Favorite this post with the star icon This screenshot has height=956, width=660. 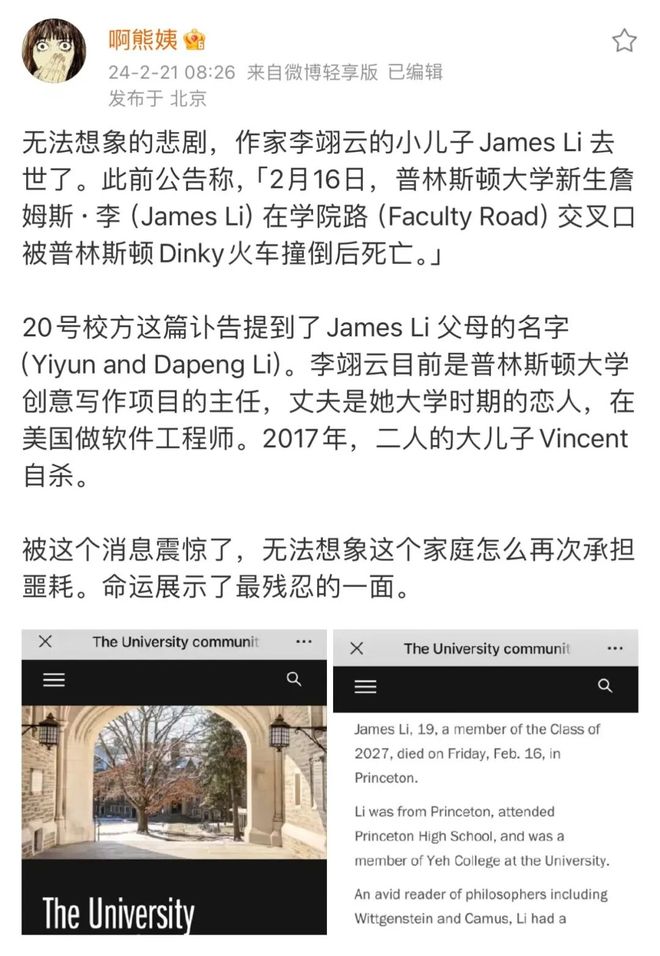click(624, 40)
